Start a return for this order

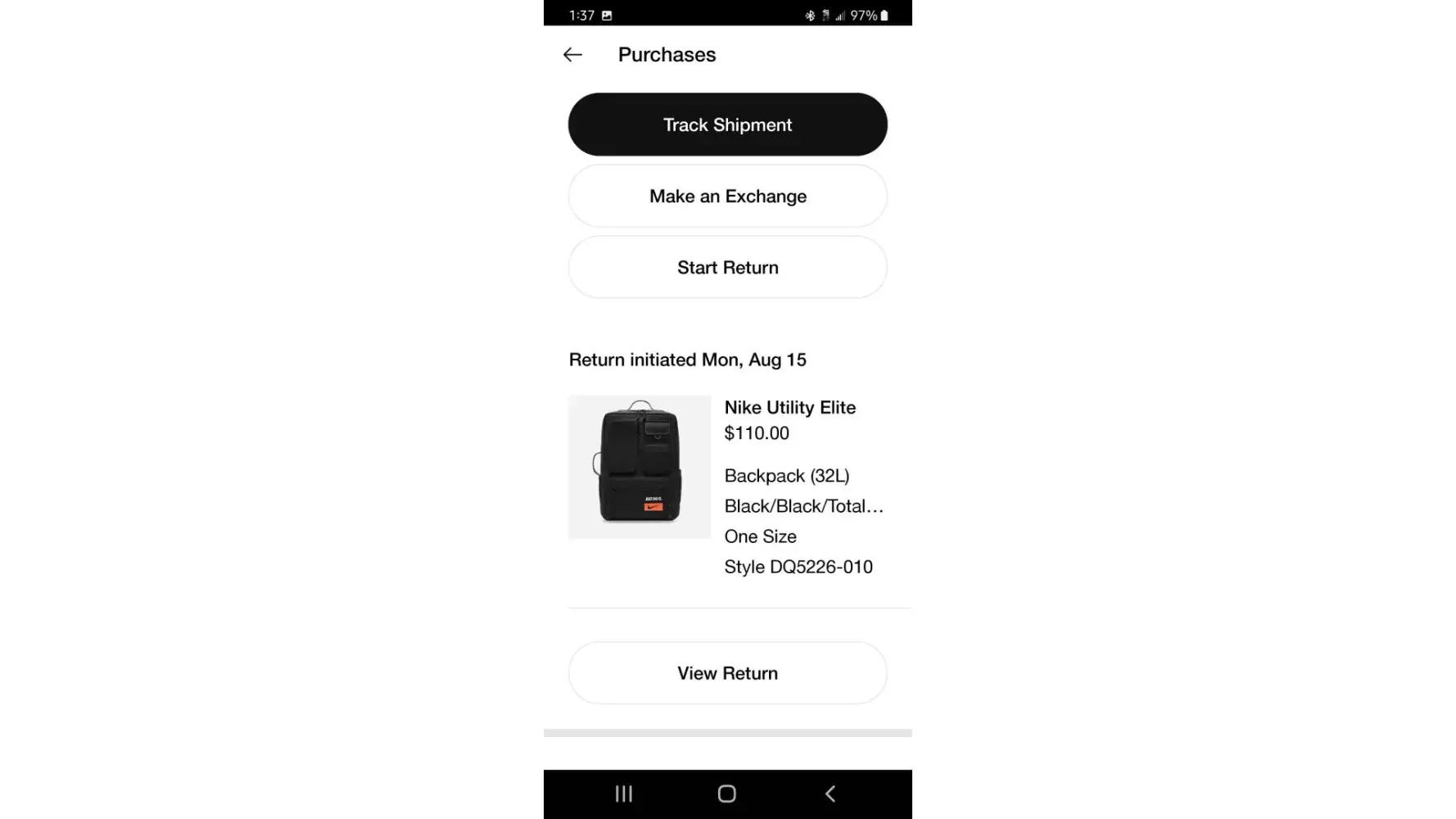(x=727, y=268)
